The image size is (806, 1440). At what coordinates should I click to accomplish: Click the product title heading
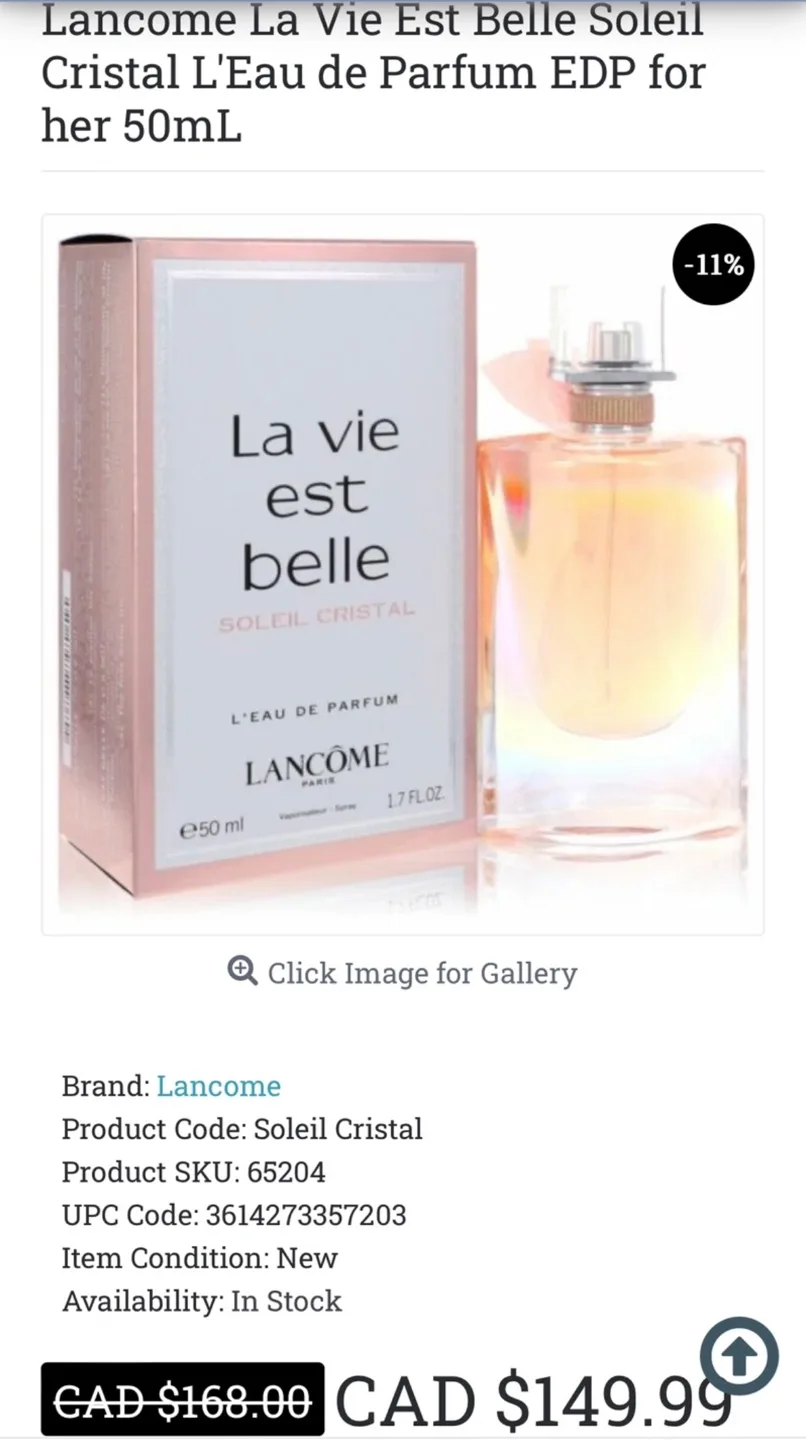(x=375, y=72)
